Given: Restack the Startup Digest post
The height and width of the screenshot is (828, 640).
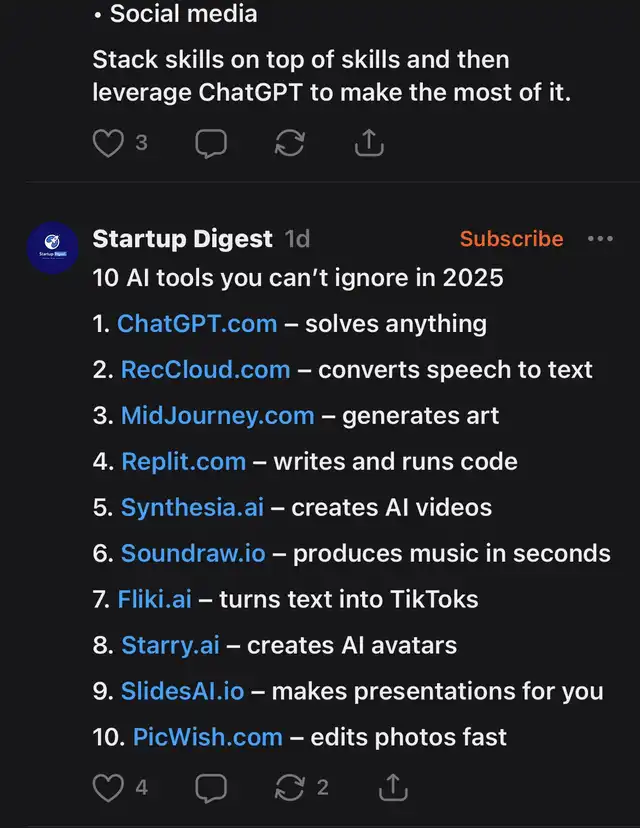Looking at the screenshot, I should pos(290,787).
